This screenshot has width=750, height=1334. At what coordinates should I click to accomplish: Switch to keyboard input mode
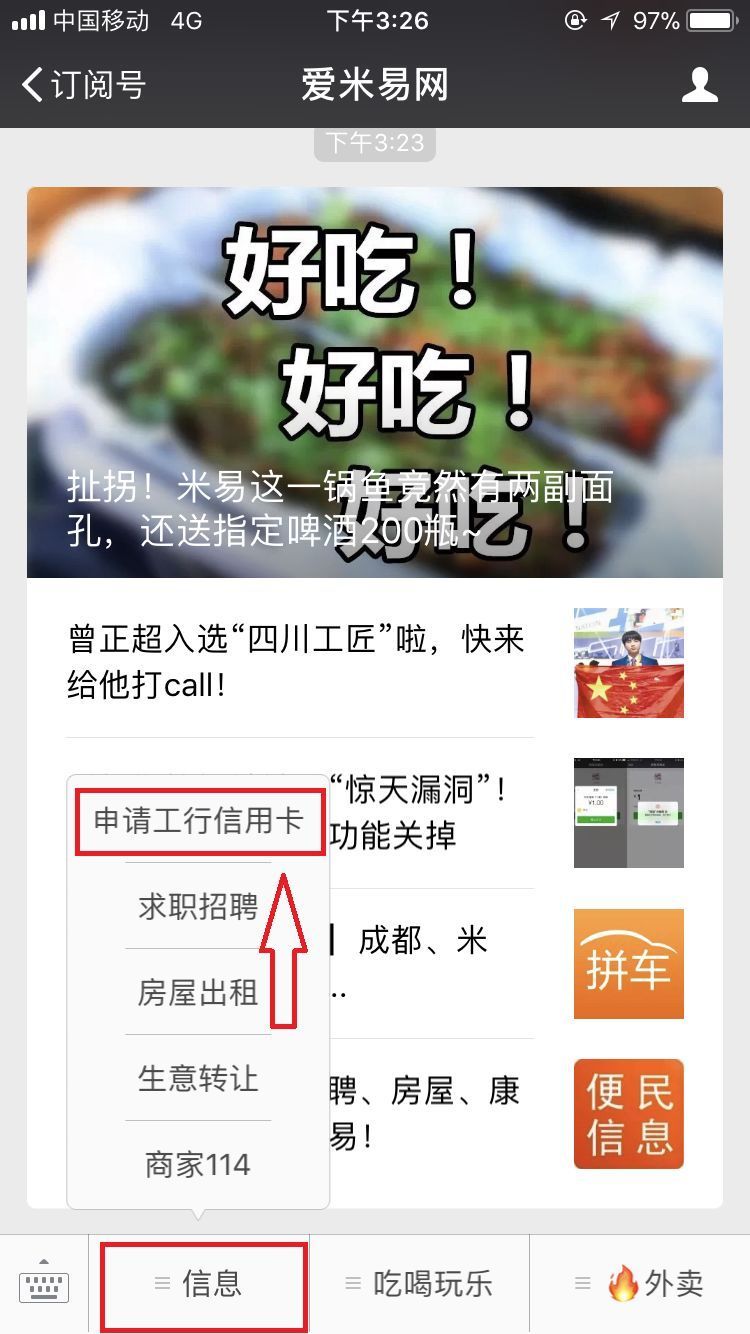pyautogui.click(x=44, y=1285)
